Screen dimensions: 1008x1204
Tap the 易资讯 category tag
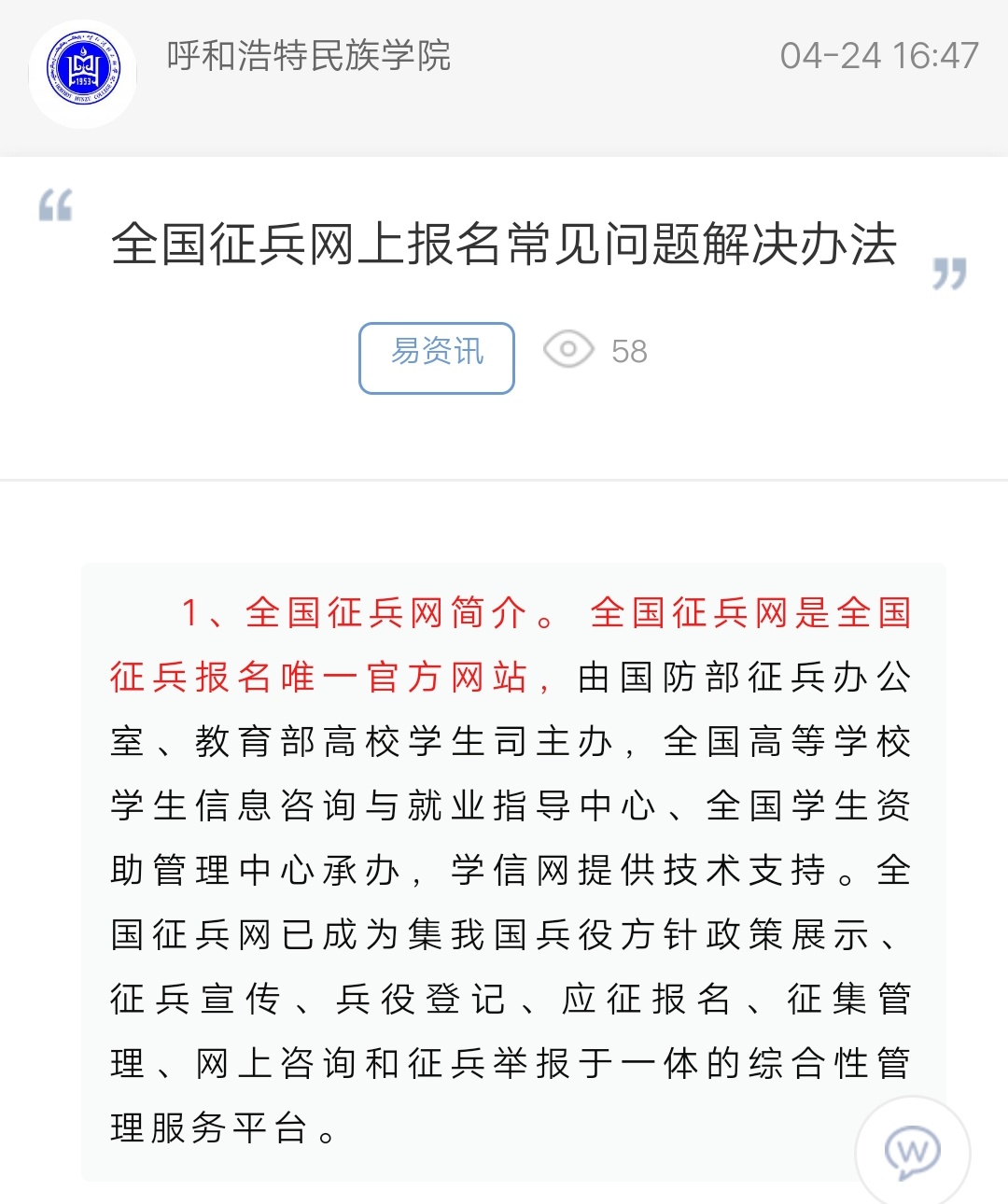(x=437, y=357)
